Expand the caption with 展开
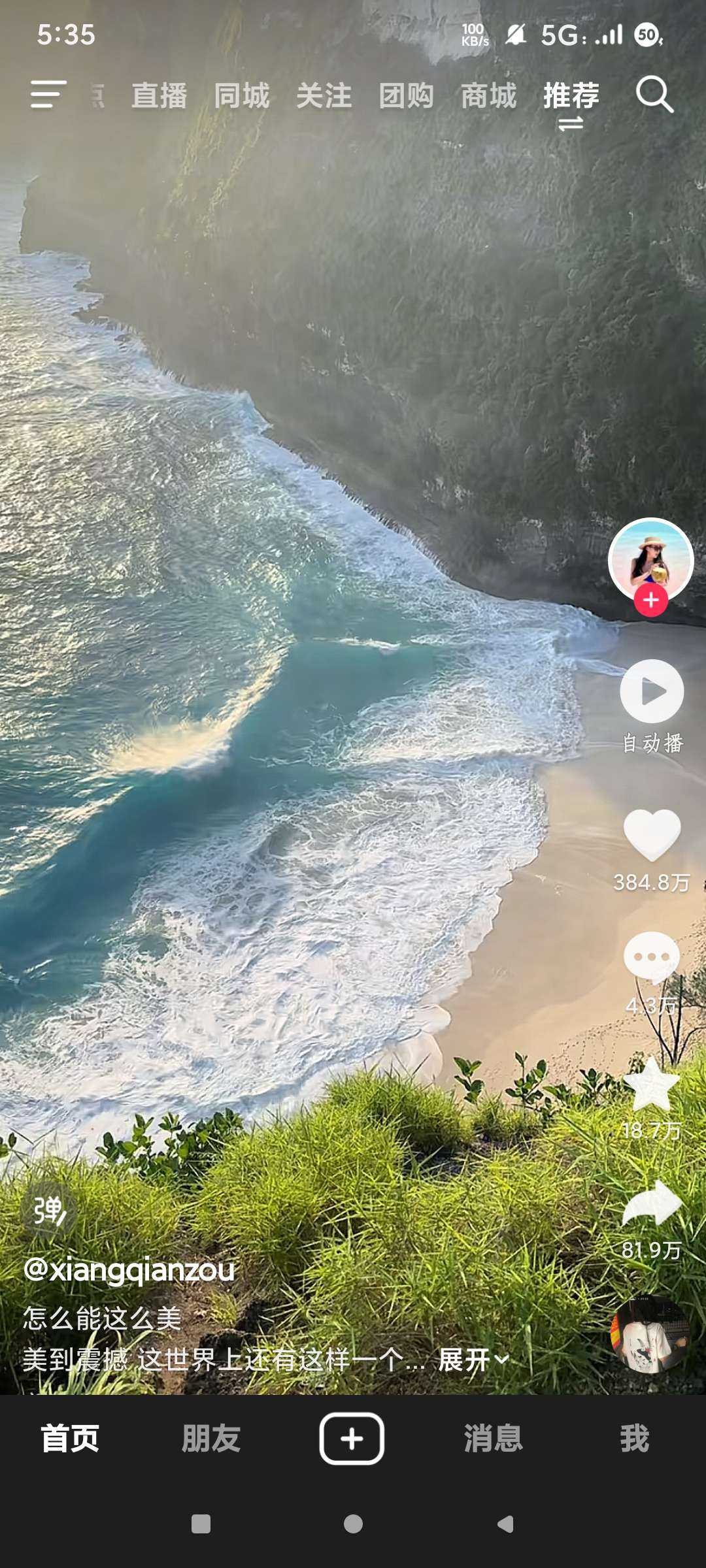Viewport: 706px width, 1568px height. (472, 1360)
